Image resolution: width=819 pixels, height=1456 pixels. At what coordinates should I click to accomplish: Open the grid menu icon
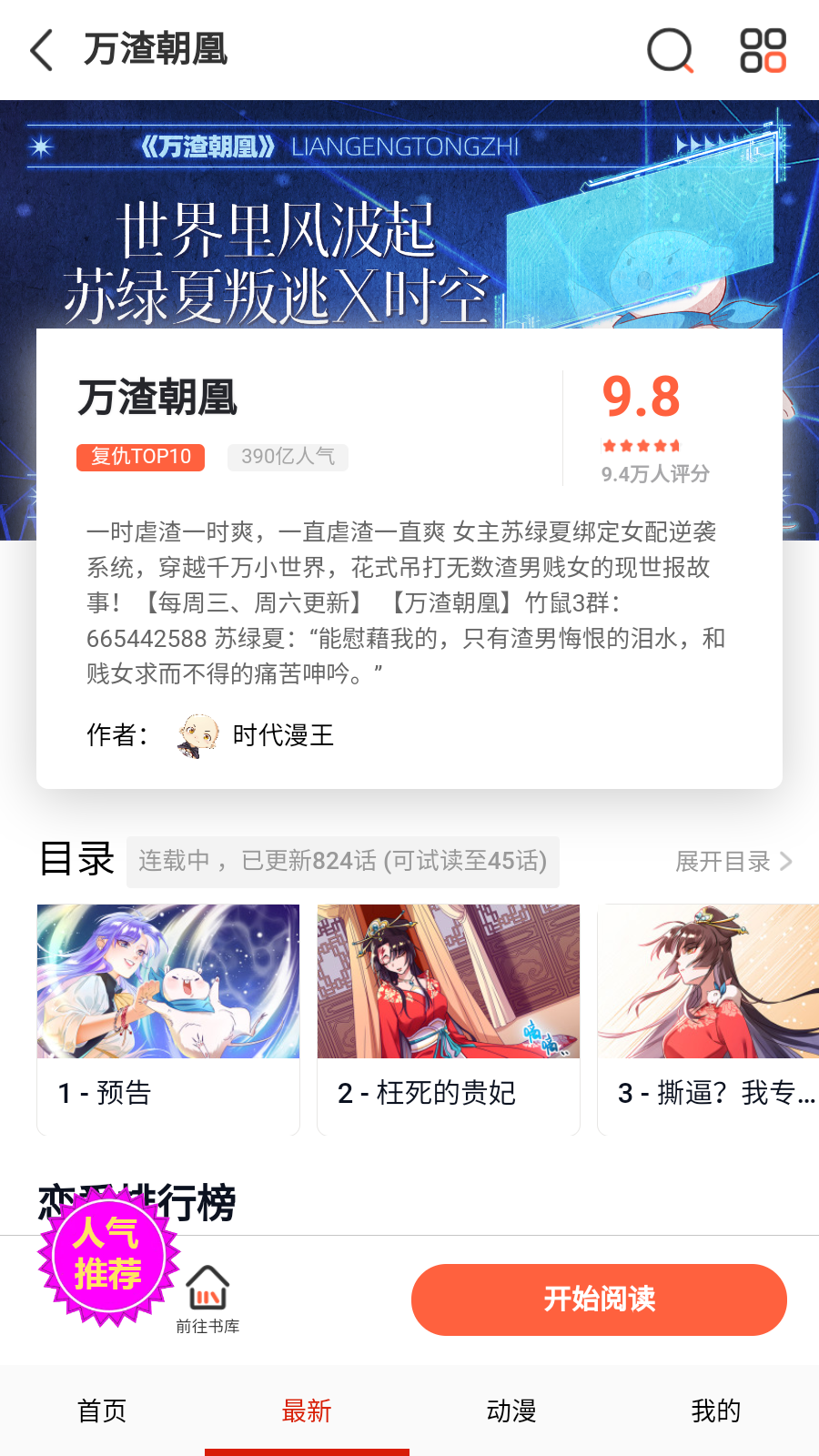pos(763,50)
